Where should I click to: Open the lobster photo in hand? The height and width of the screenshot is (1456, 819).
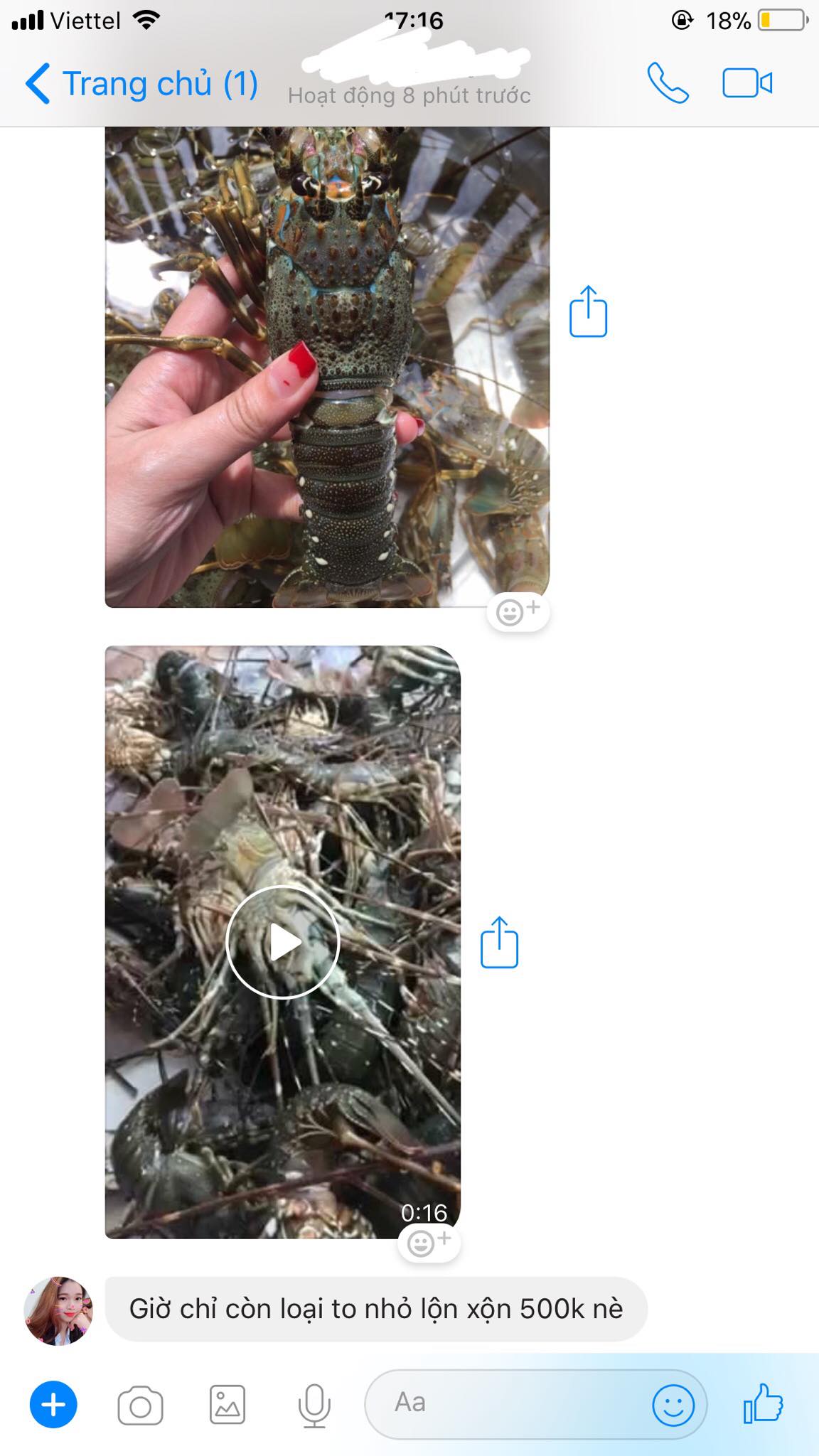pos(327,366)
